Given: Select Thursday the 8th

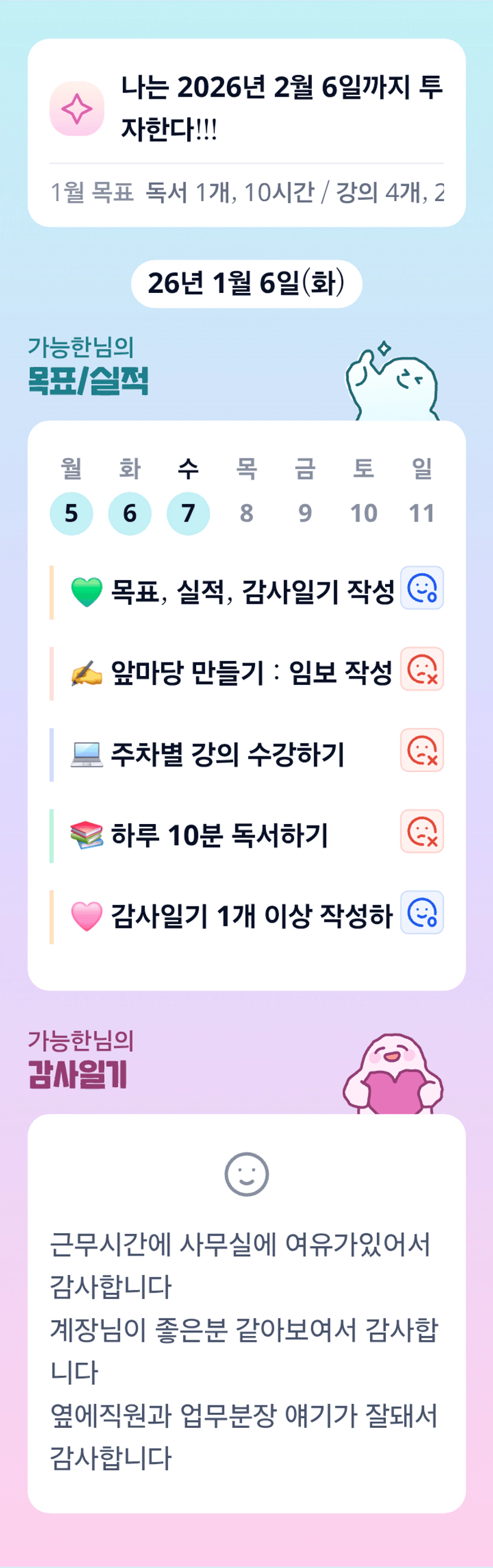Looking at the screenshot, I should click(246, 513).
